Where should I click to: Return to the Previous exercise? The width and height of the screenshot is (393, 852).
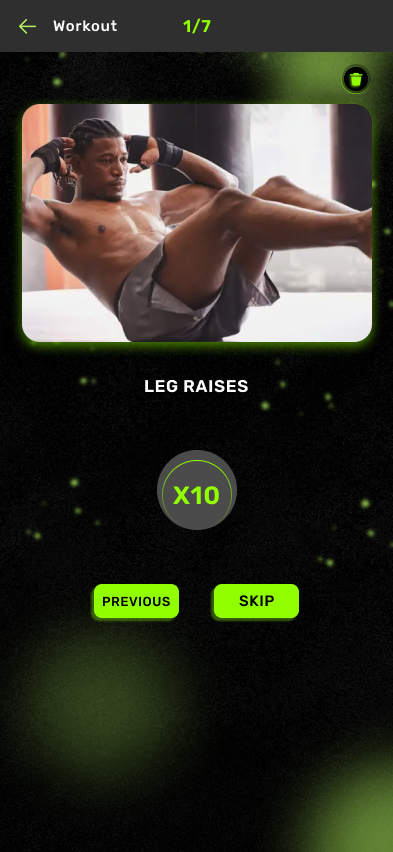click(x=136, y=602)
